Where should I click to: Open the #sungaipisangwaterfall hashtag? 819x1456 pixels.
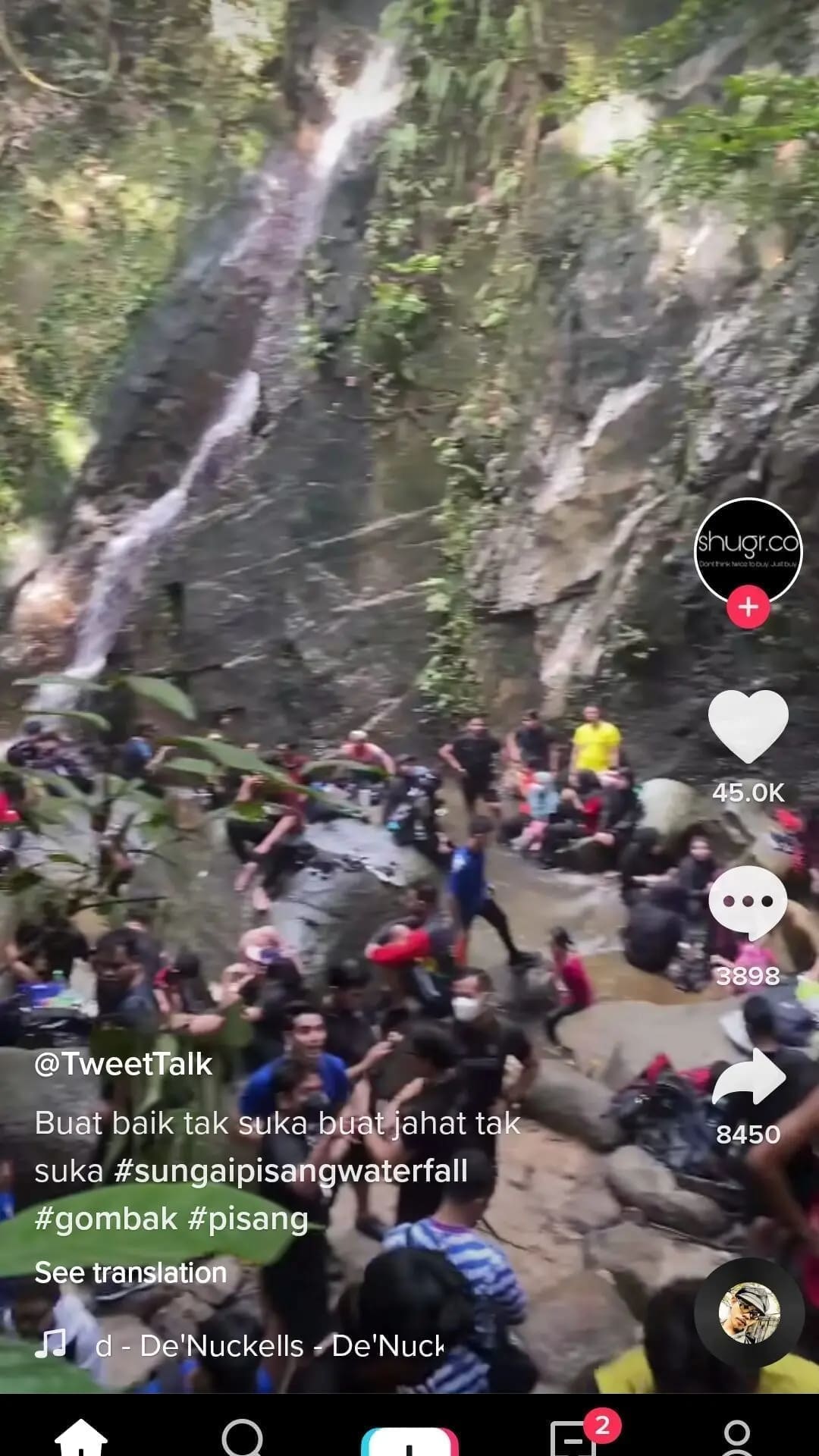(290, 1172)
